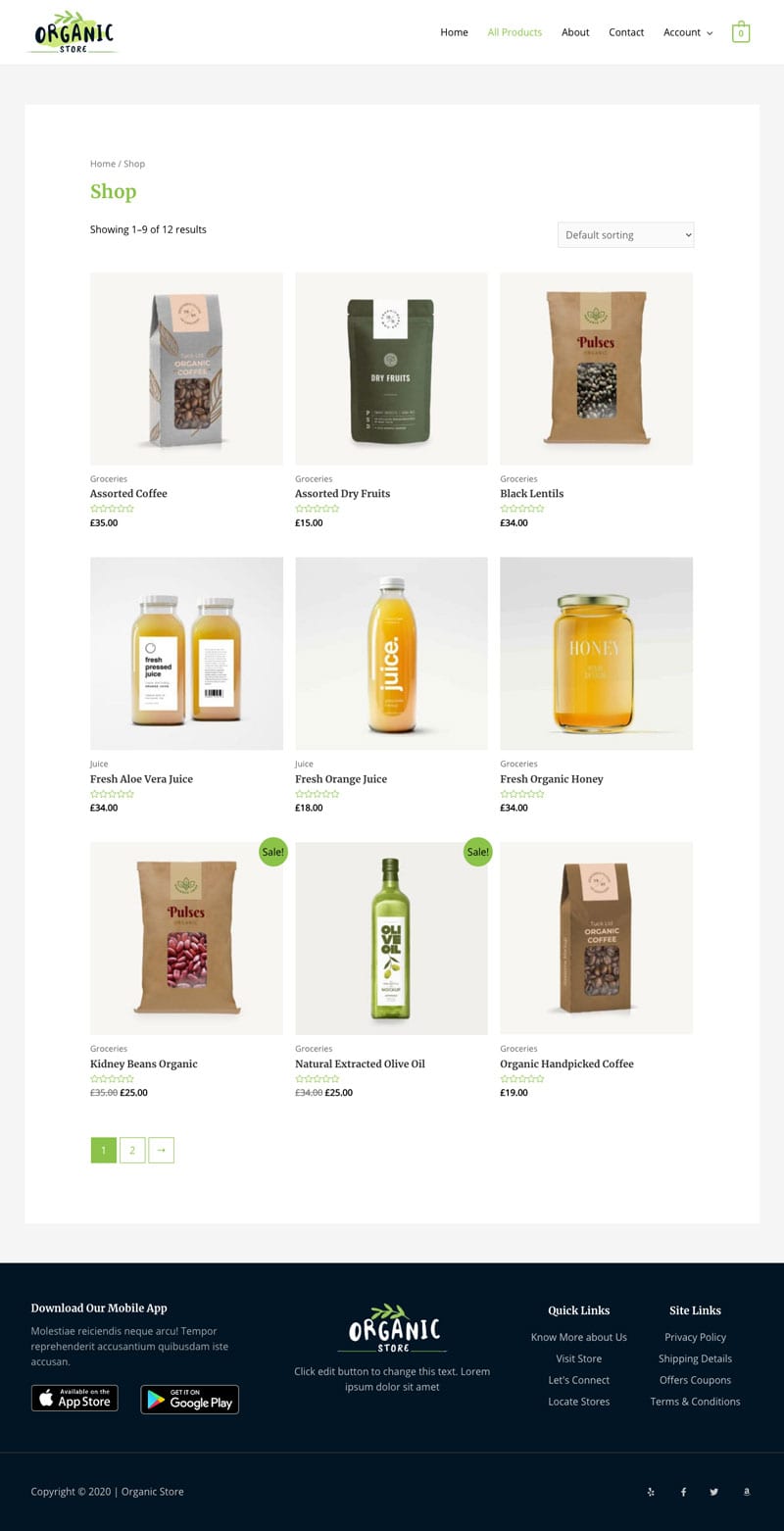The image size is (784, 1531).
Task: Open Locate Stores footer link
Action: coord(579,1402)
